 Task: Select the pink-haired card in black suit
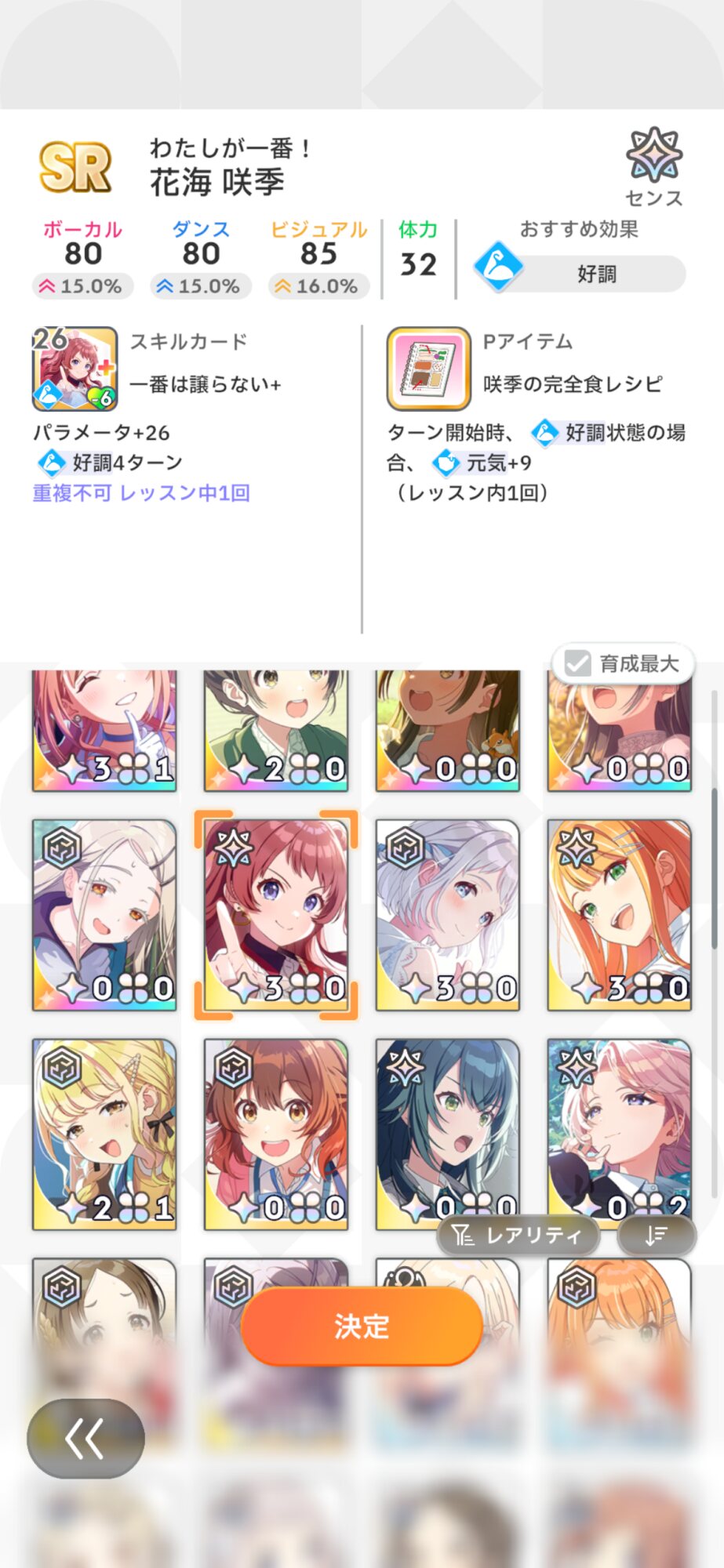pos(619,1134)
